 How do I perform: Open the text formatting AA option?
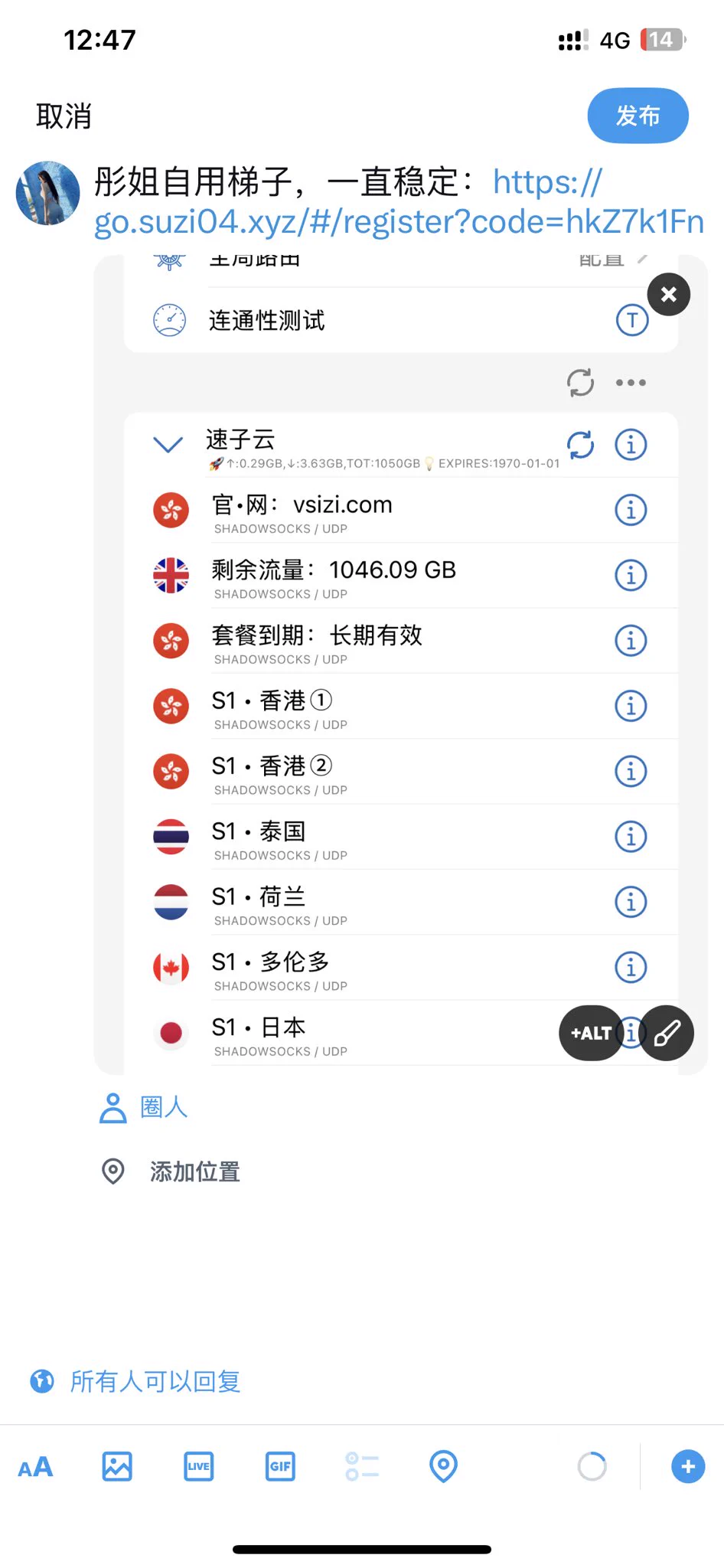pos(35,1467)
